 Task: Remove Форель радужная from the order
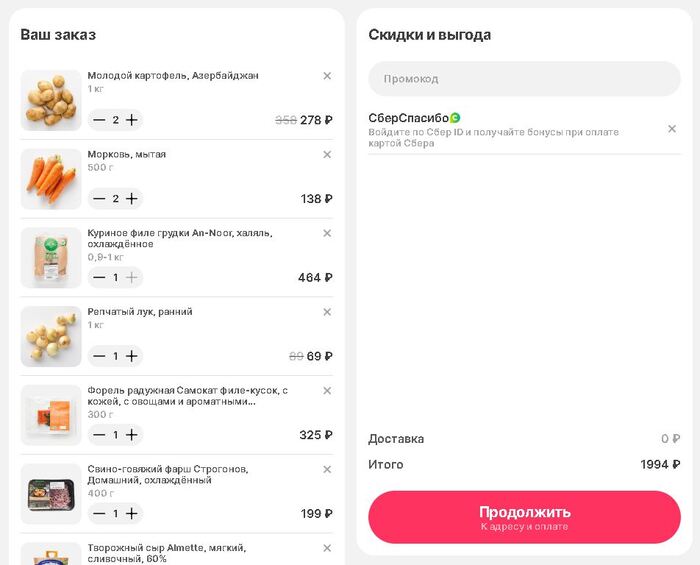(327, 391)
